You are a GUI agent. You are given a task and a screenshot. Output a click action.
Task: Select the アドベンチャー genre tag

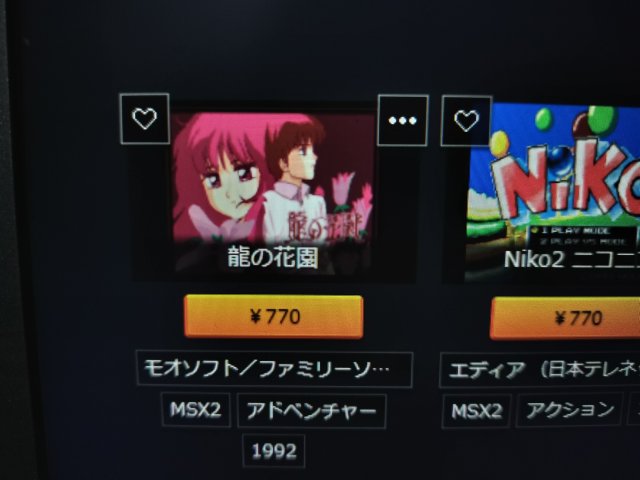[312, 411]
